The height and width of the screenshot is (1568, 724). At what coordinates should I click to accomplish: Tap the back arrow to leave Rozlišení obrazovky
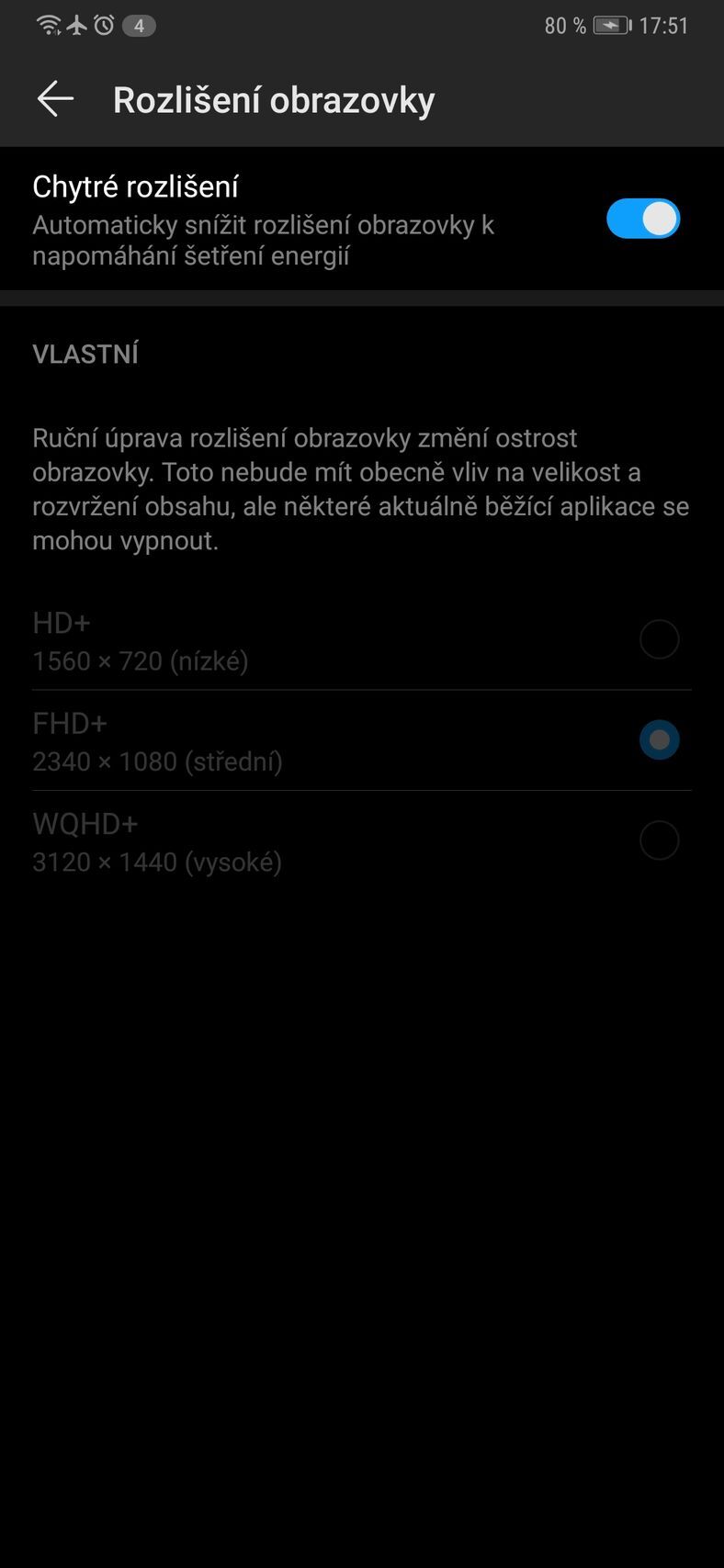(54, 98)
